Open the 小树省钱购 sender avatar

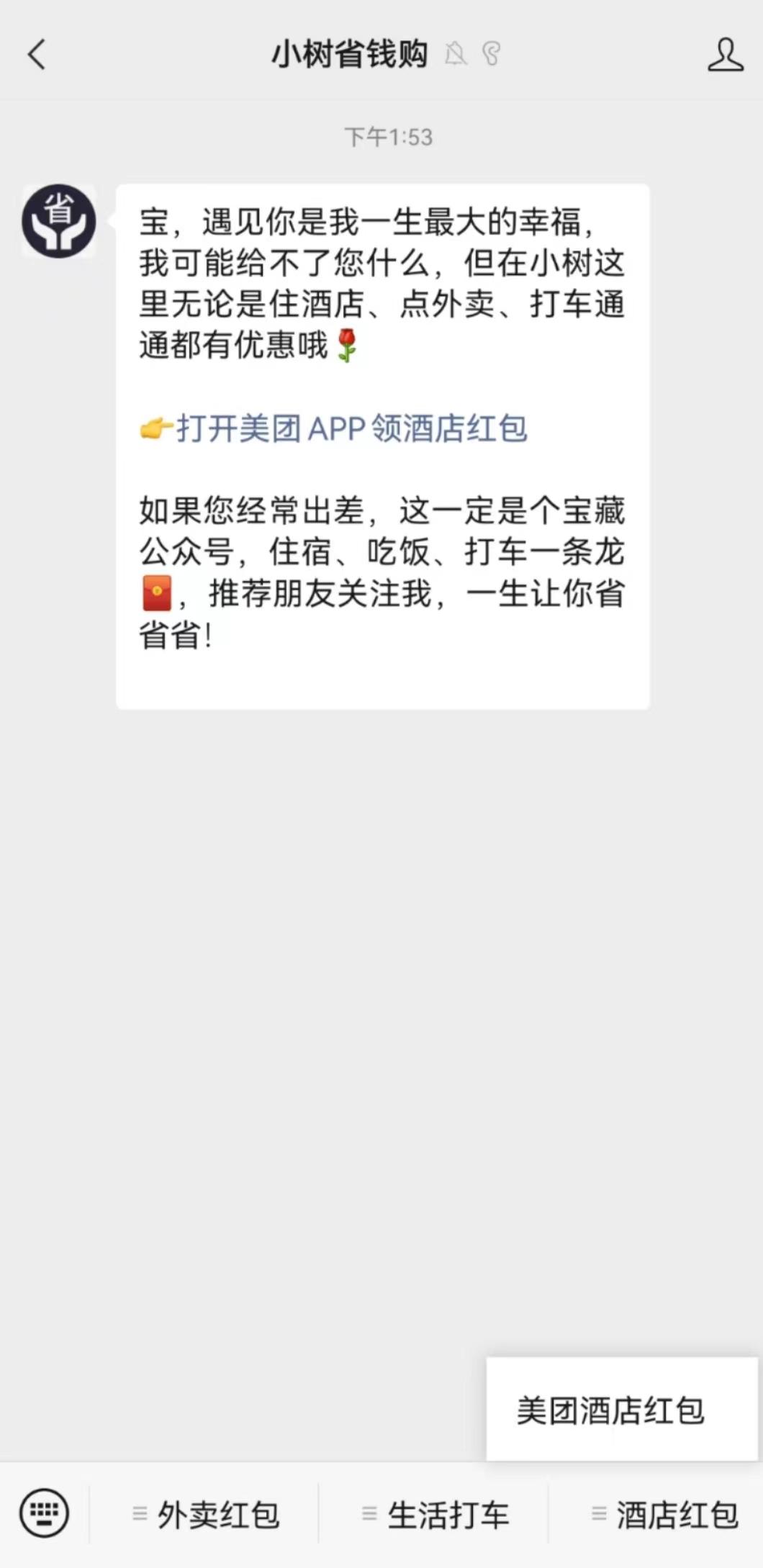(59, 221)
